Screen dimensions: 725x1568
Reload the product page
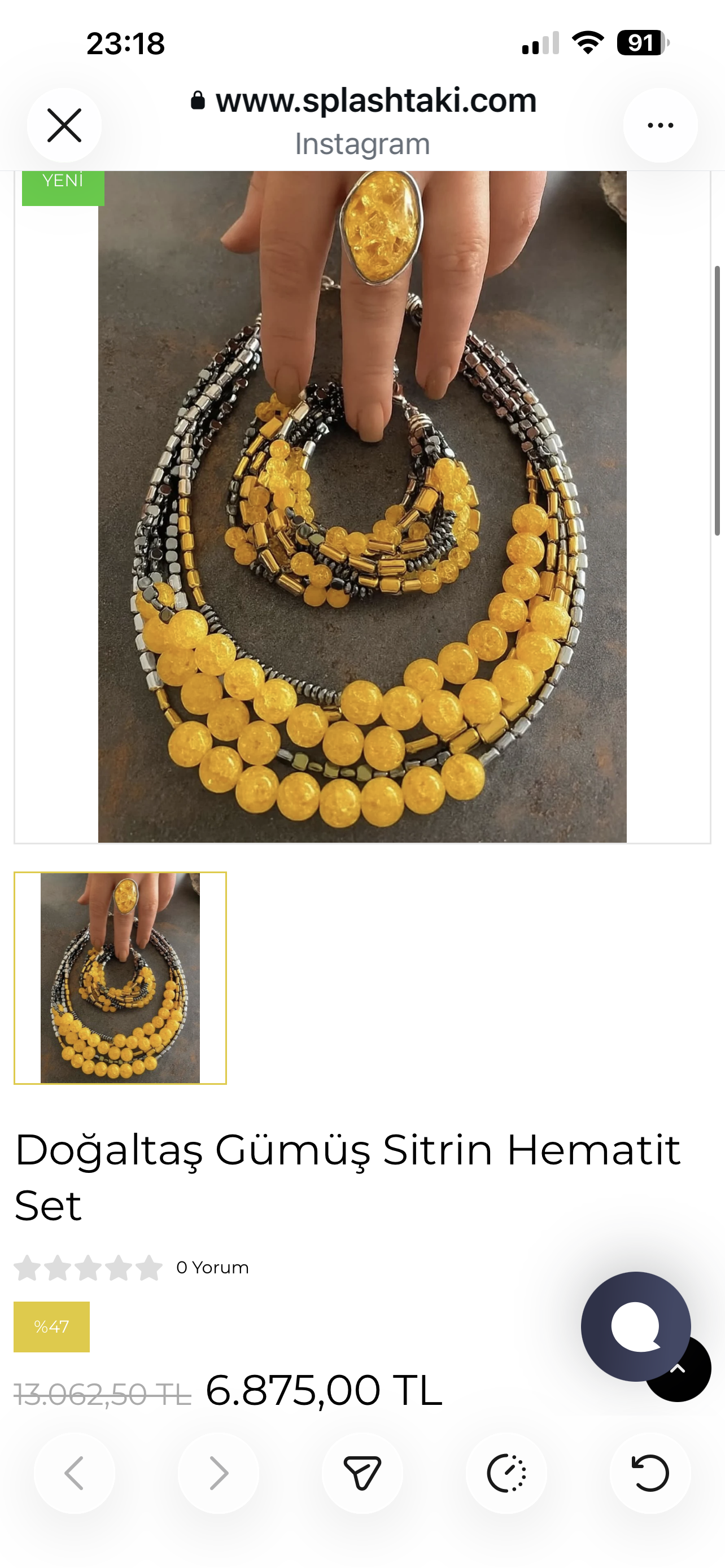650,1473
